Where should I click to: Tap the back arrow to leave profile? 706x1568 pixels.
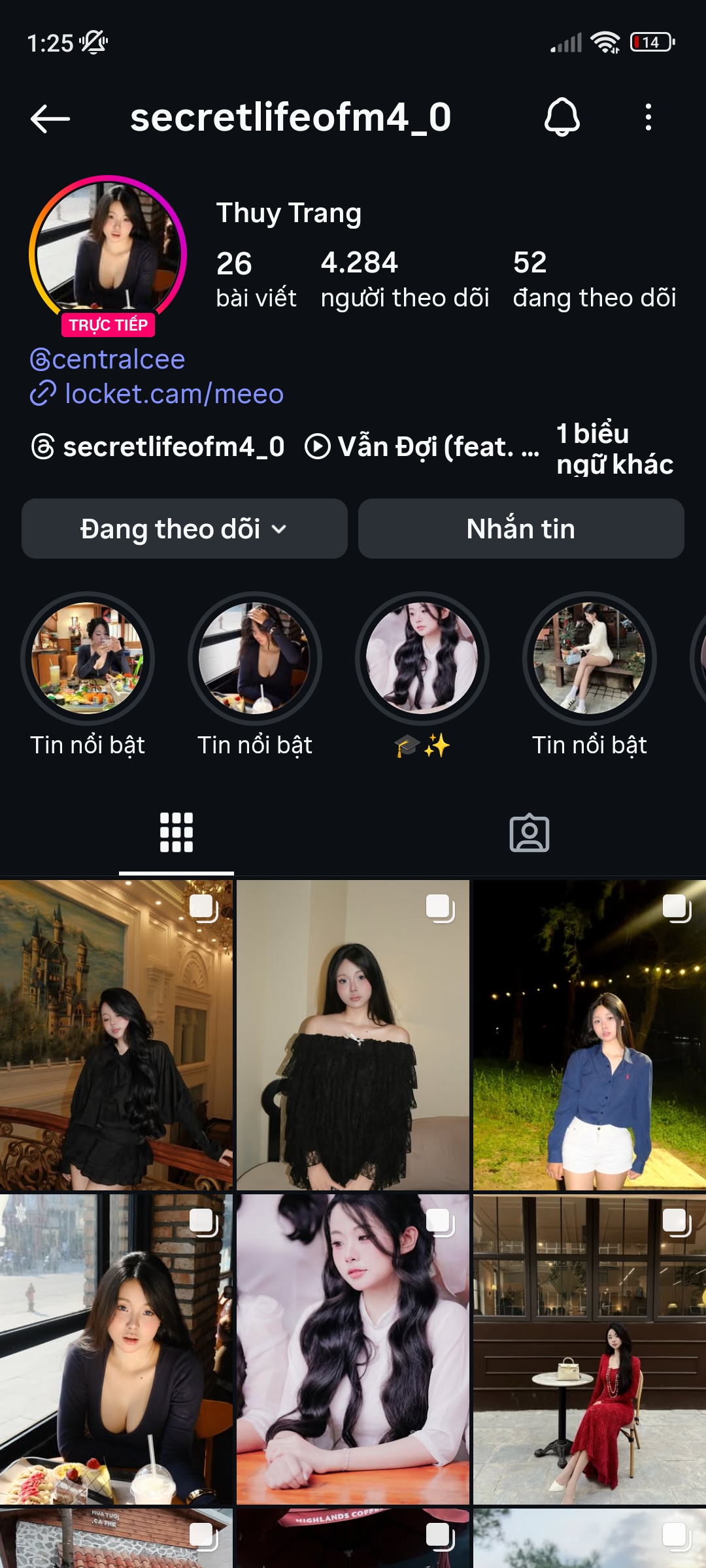[x=48, y=118]
